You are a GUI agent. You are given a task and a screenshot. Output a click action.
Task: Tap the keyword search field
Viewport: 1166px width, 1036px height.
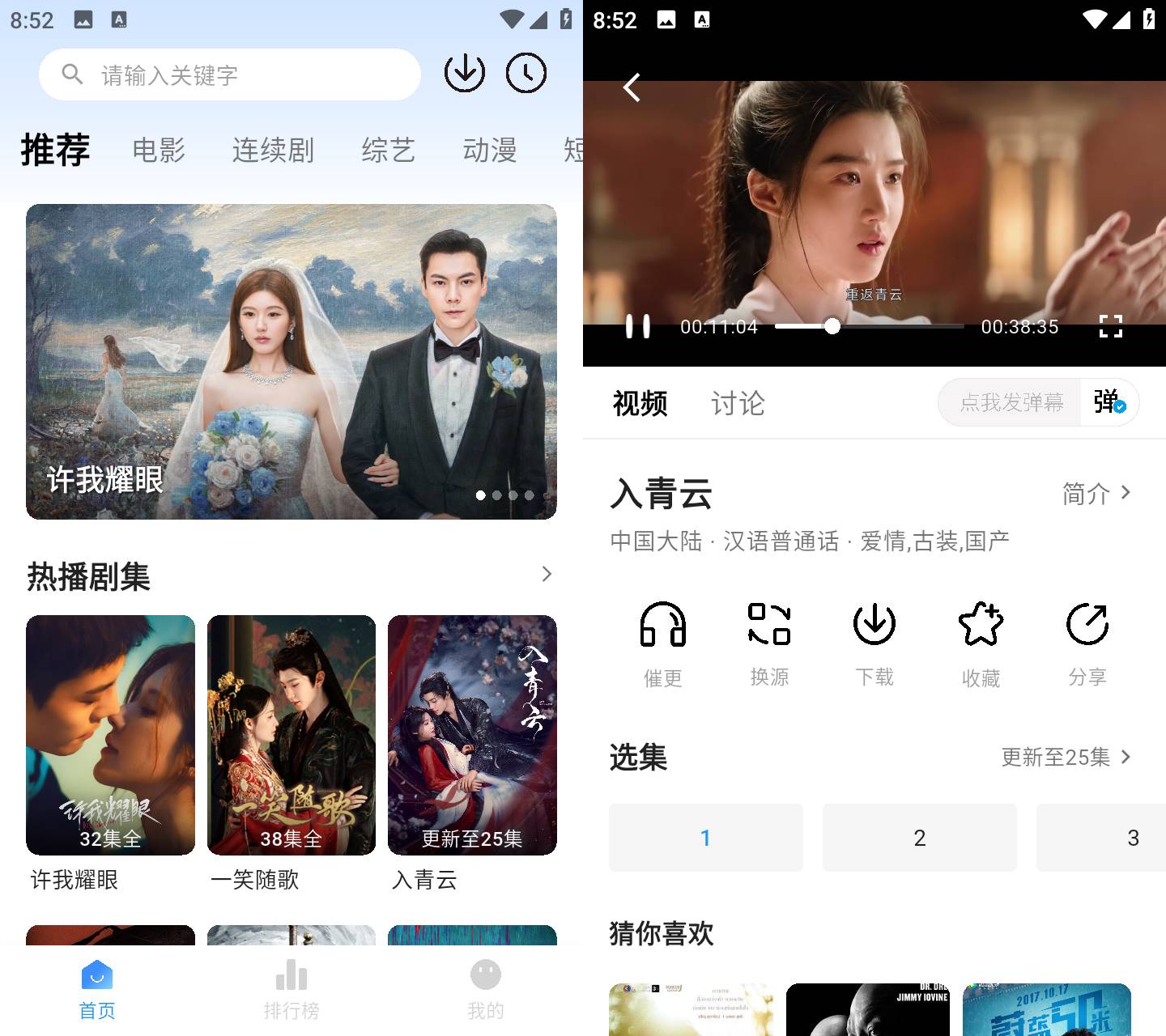[x=243, y=75]
